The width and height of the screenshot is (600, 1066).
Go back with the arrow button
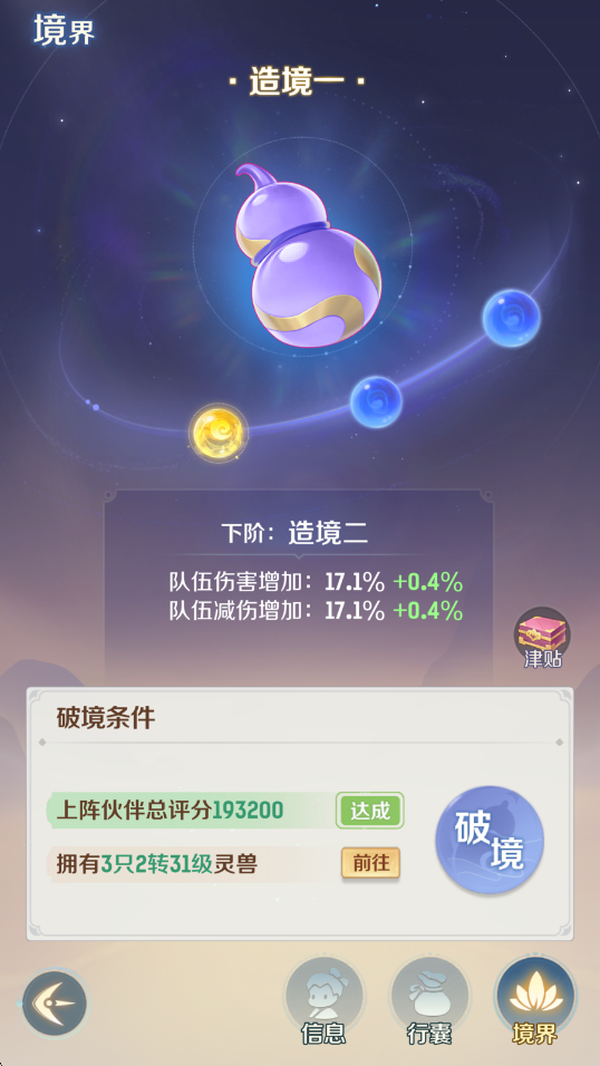pyautogui.click(x=55, y=1002)
